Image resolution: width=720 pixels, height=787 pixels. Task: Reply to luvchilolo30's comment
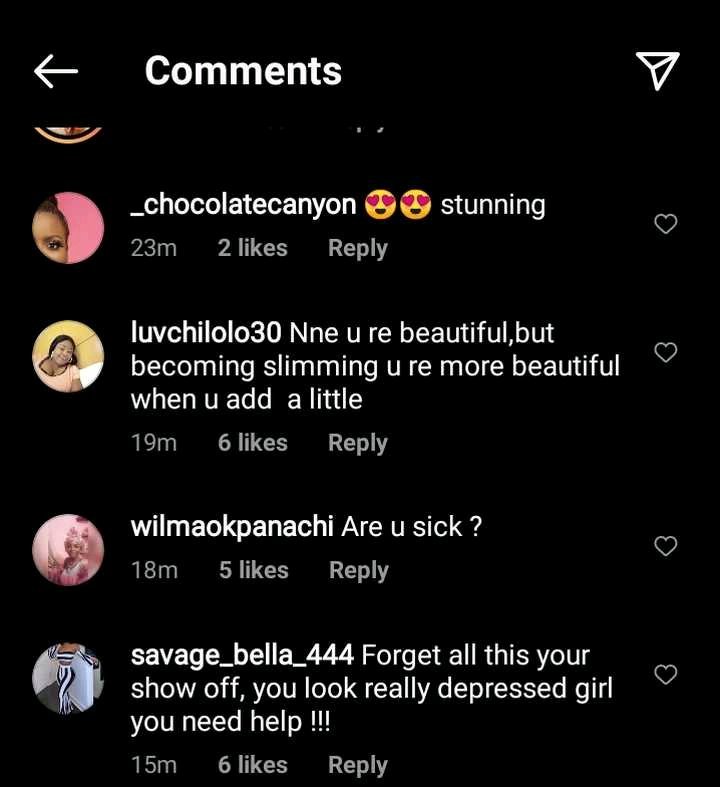point(357,442)
